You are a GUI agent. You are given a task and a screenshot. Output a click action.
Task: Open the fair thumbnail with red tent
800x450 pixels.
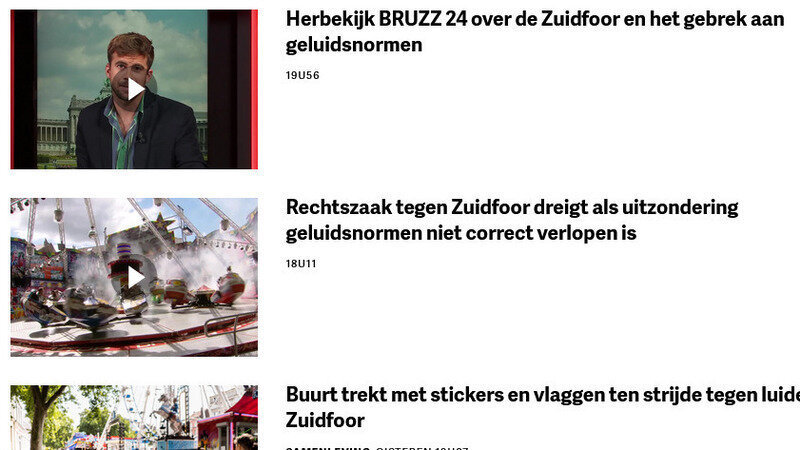click(x=134, y=418)
